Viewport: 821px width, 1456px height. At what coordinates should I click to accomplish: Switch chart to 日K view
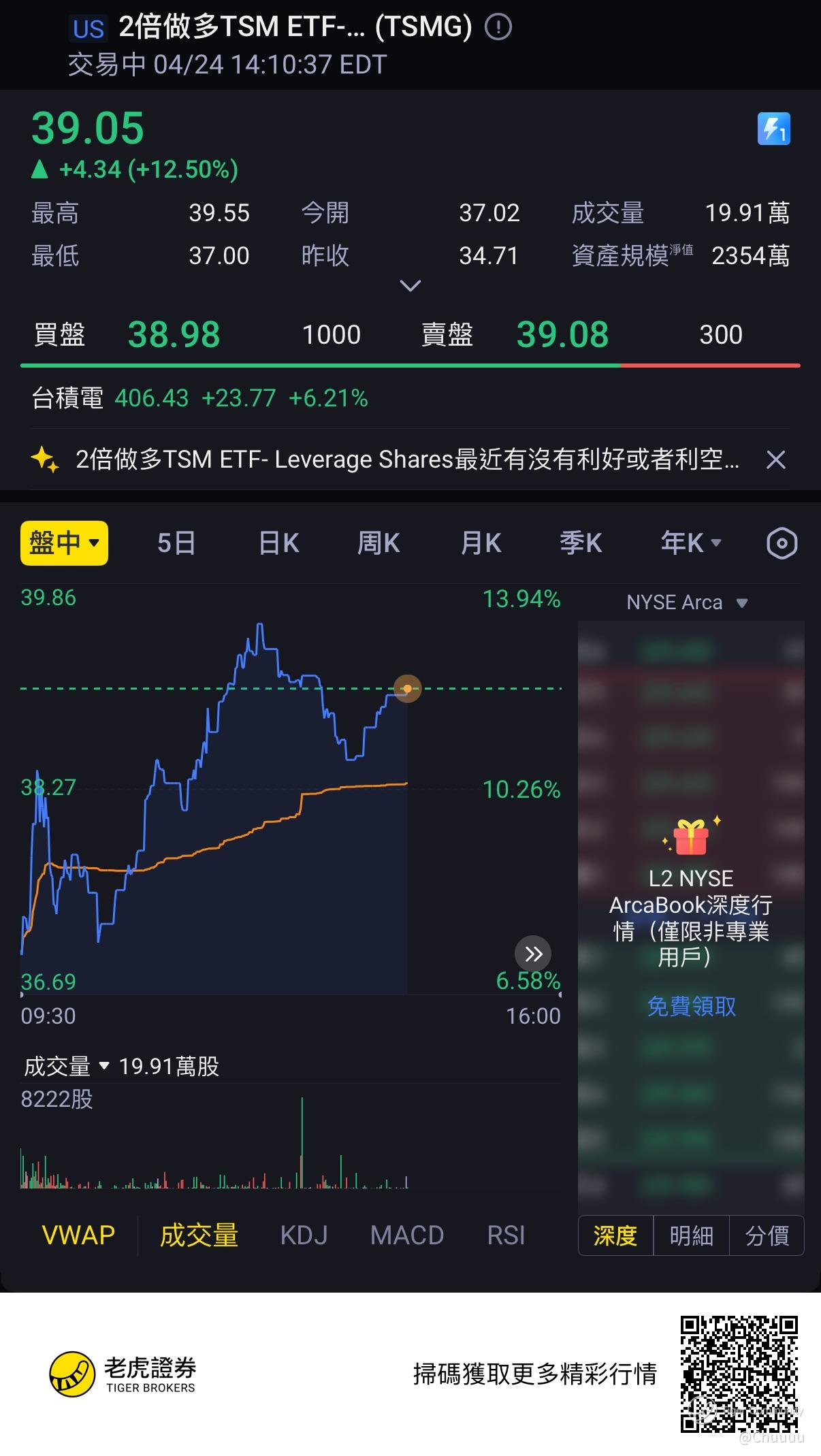278,543
